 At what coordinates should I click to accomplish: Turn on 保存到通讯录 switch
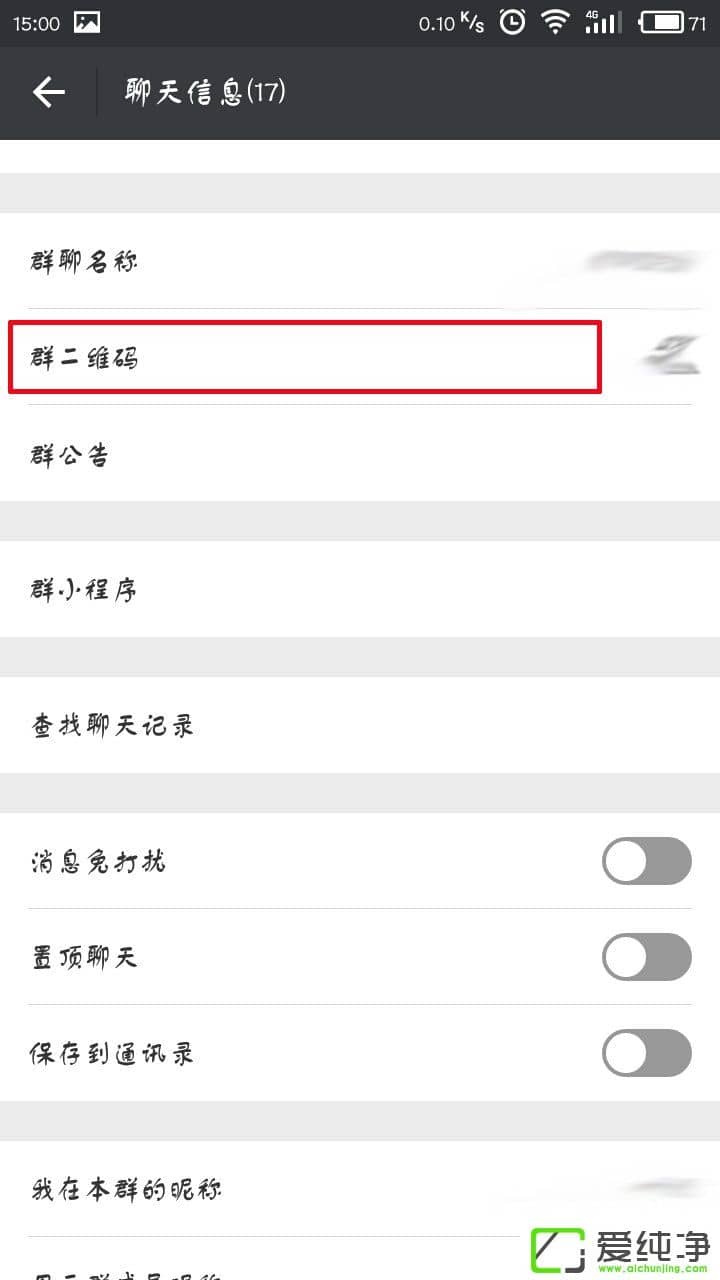(x=646, y=1053)
